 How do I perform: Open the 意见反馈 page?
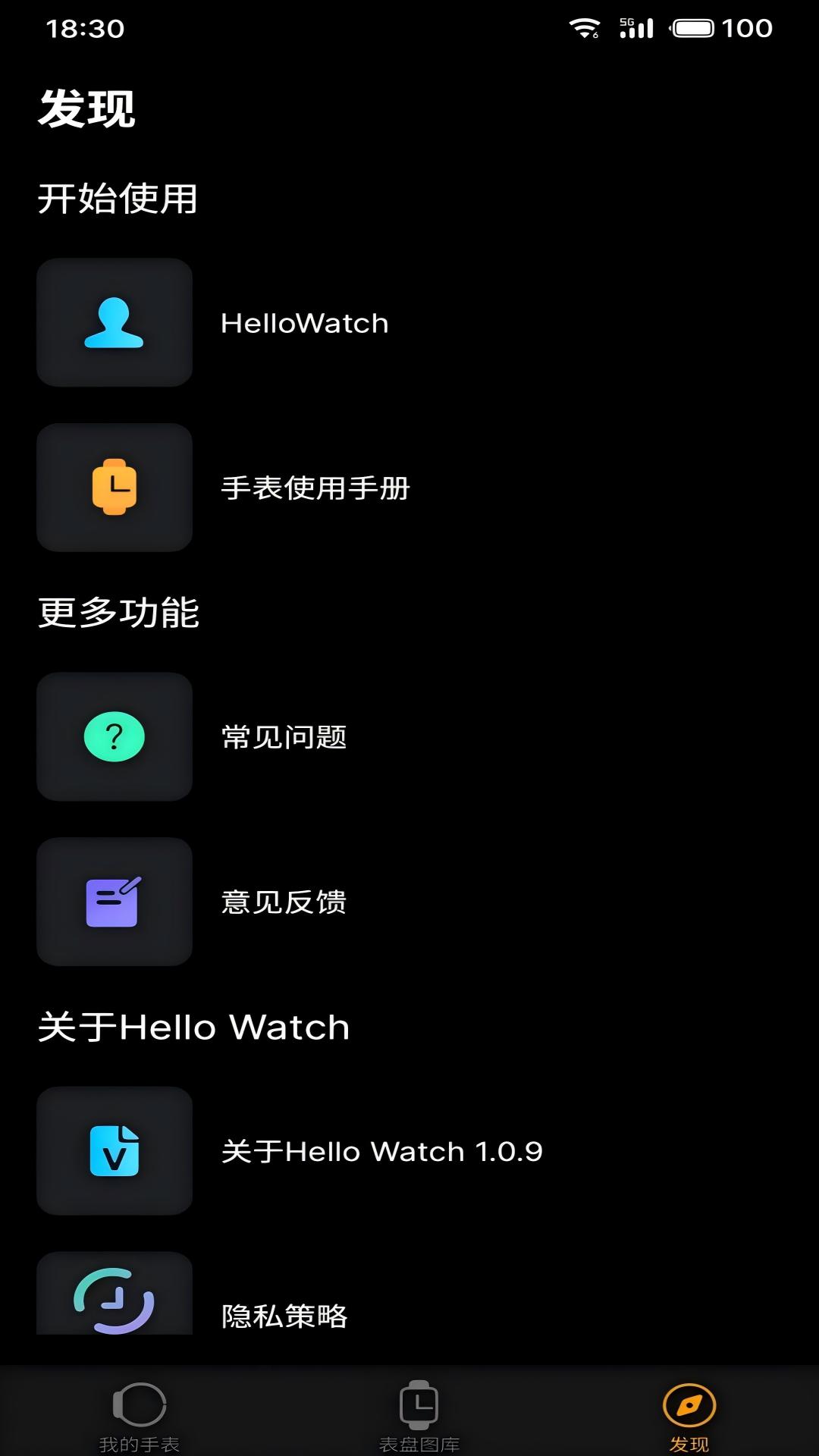[284, 902]
